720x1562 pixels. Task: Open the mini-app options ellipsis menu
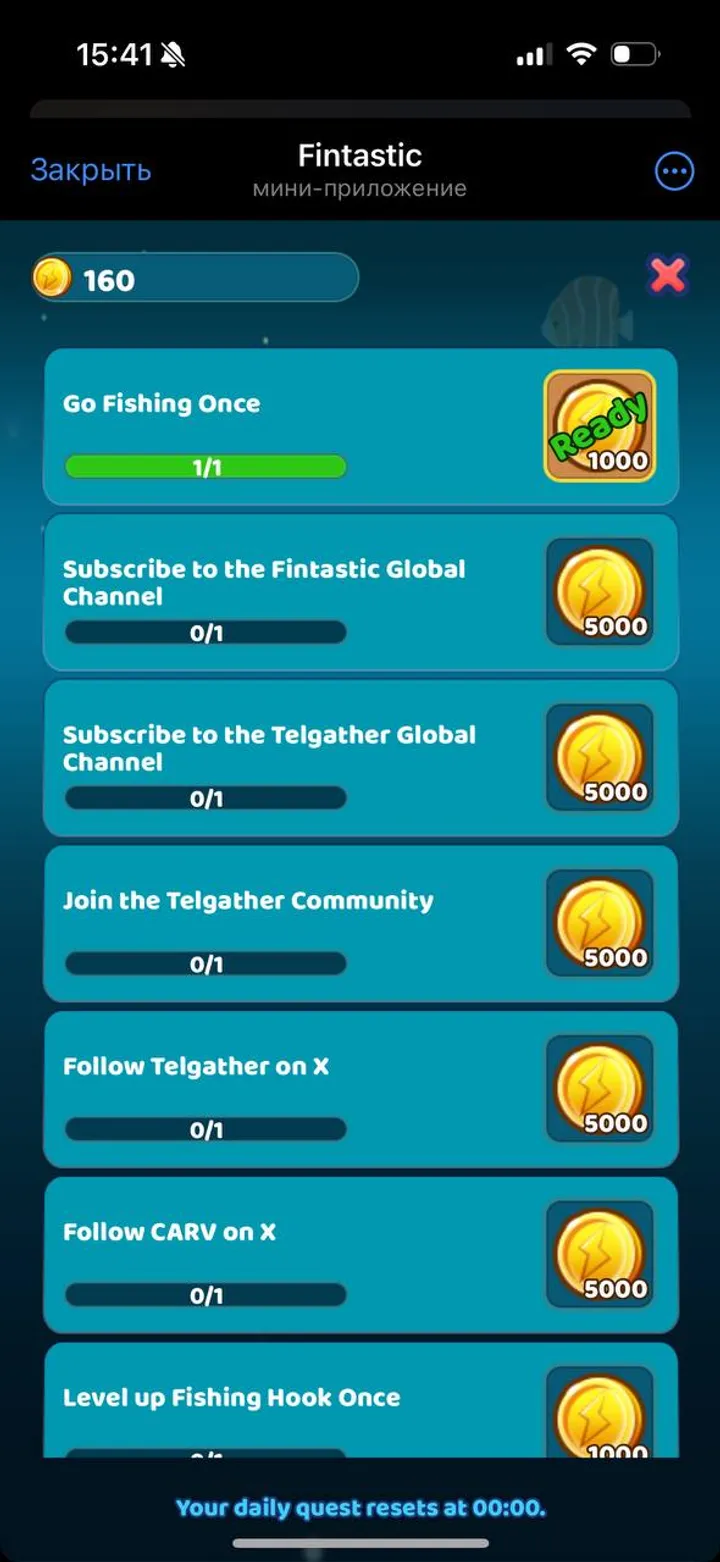pos(674,171)
